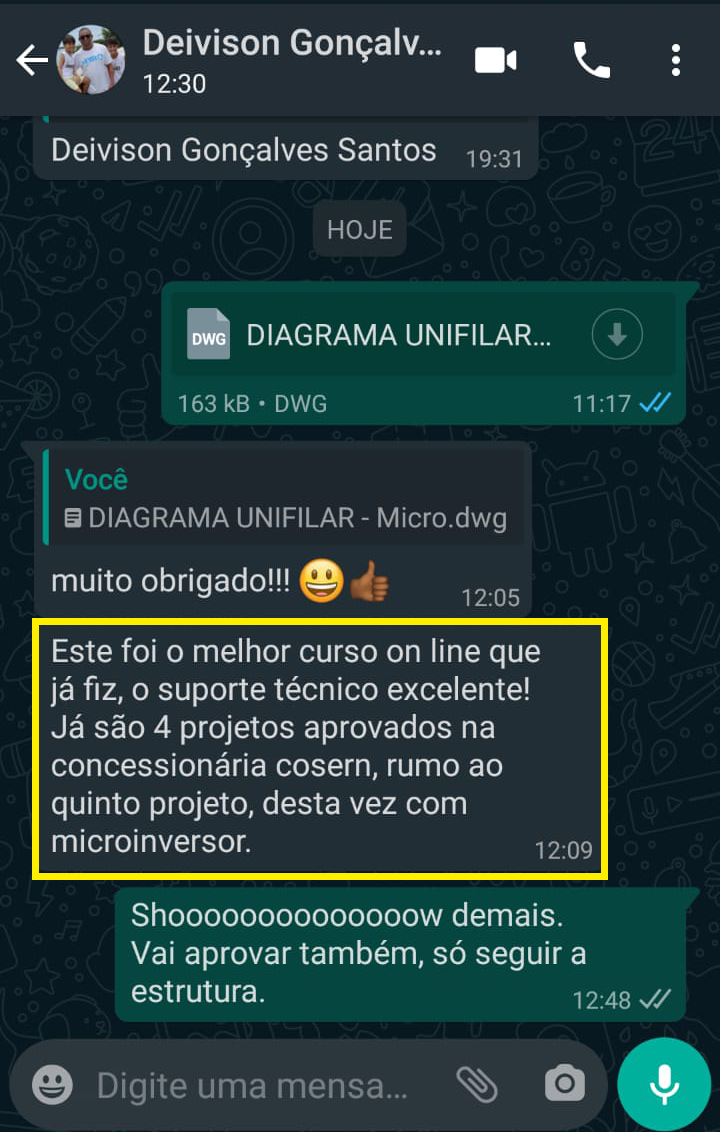Open Deivison's profile picture
The height and width of the screenshot is (1132, 720).
click(91, 59)
